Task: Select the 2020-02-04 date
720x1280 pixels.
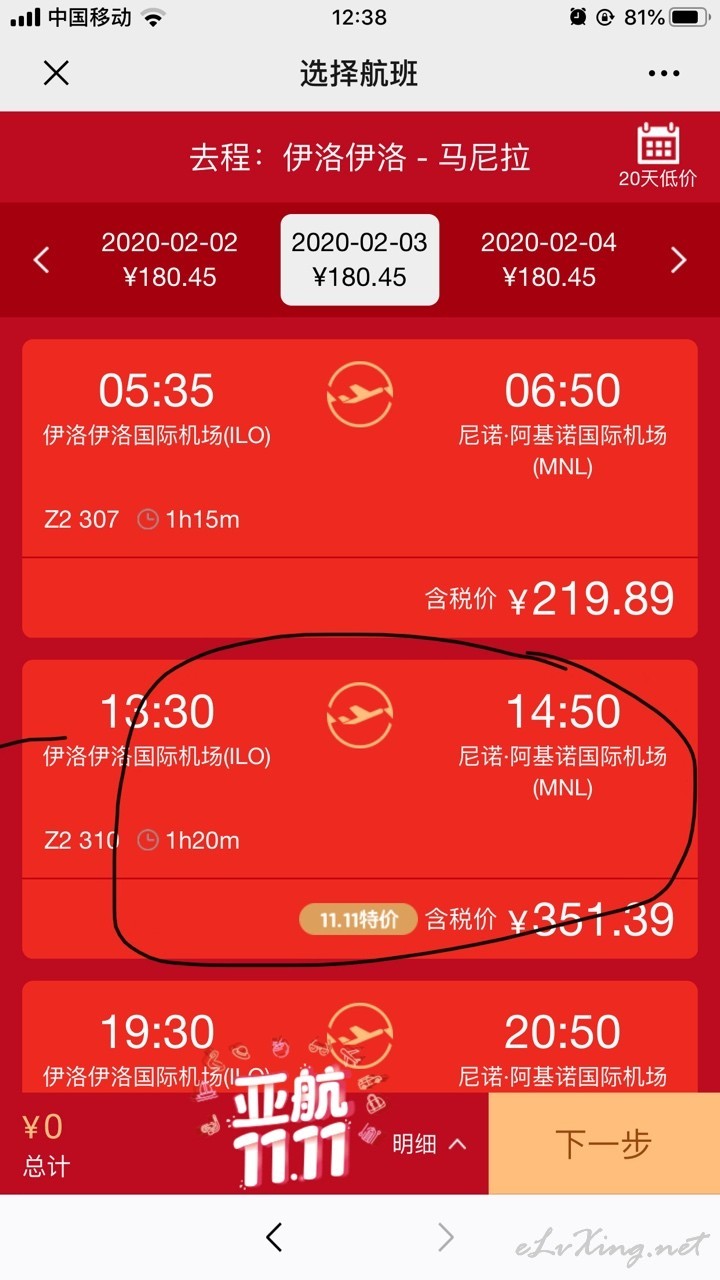Action: point(549,260)
